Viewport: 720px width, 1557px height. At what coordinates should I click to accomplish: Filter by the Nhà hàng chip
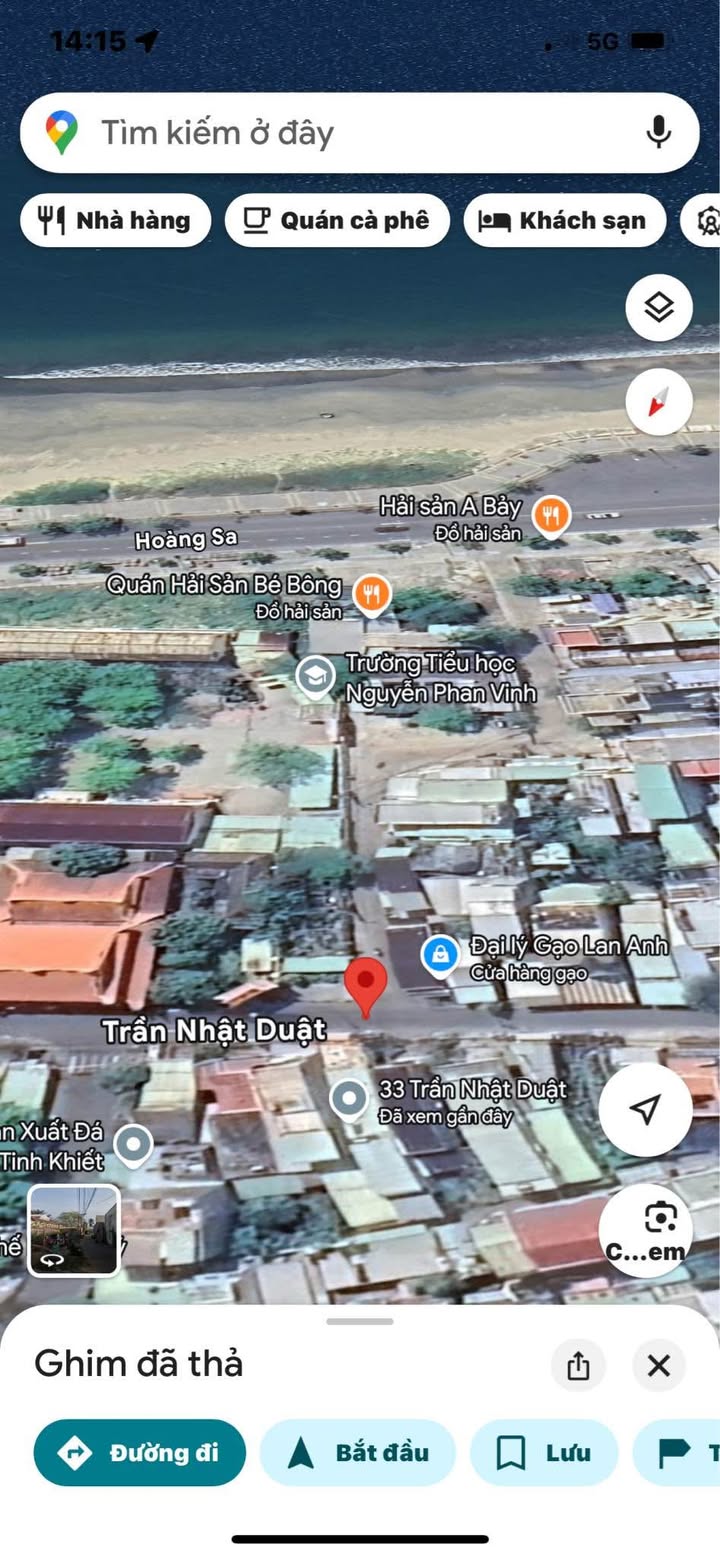pyautogui.click(x=115, y=220)
